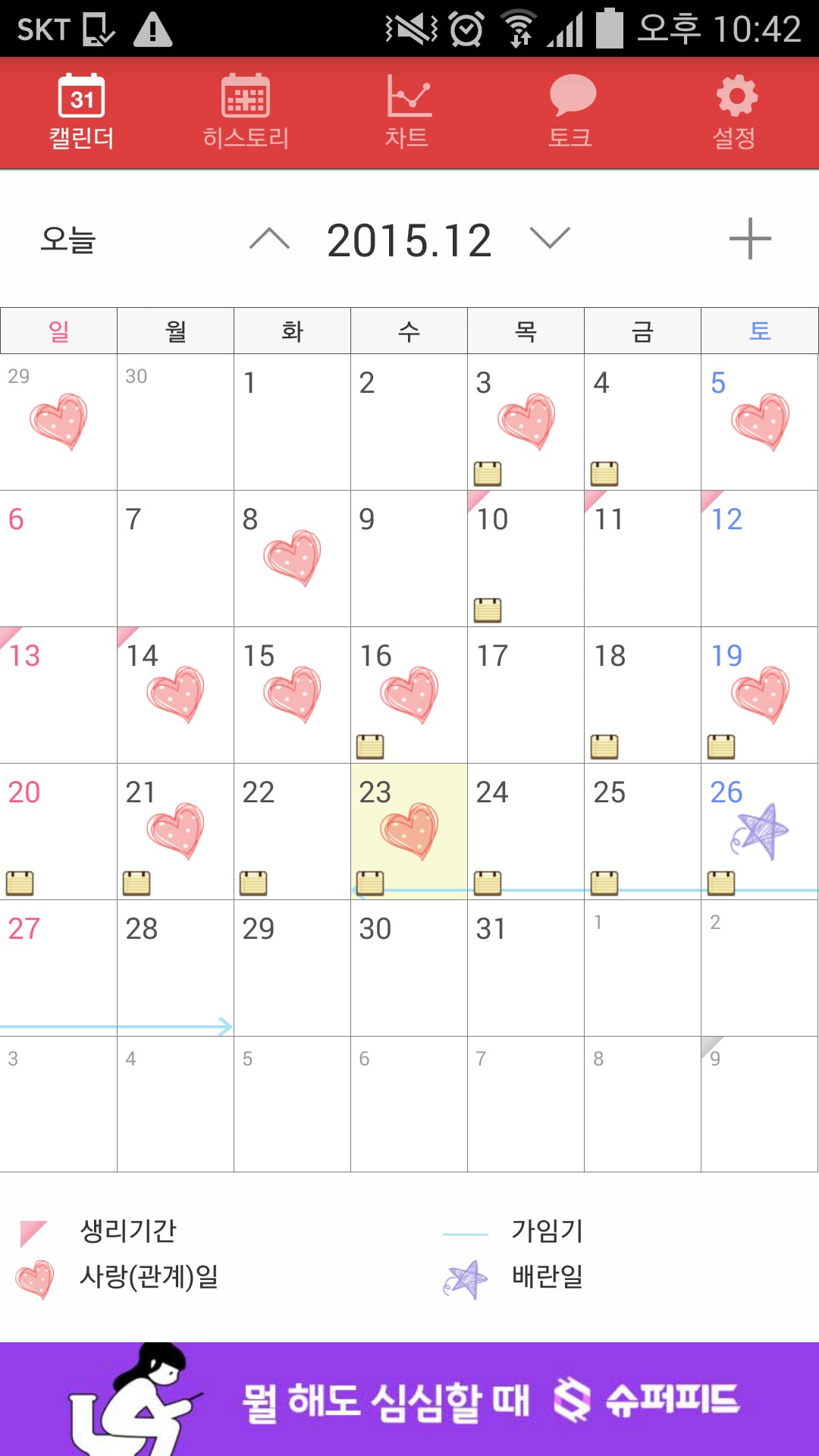Image resolution: width=819 pixels, height=1456 pixels.
Task: Jump to today with 오늘 button
Action: [68, 240]
